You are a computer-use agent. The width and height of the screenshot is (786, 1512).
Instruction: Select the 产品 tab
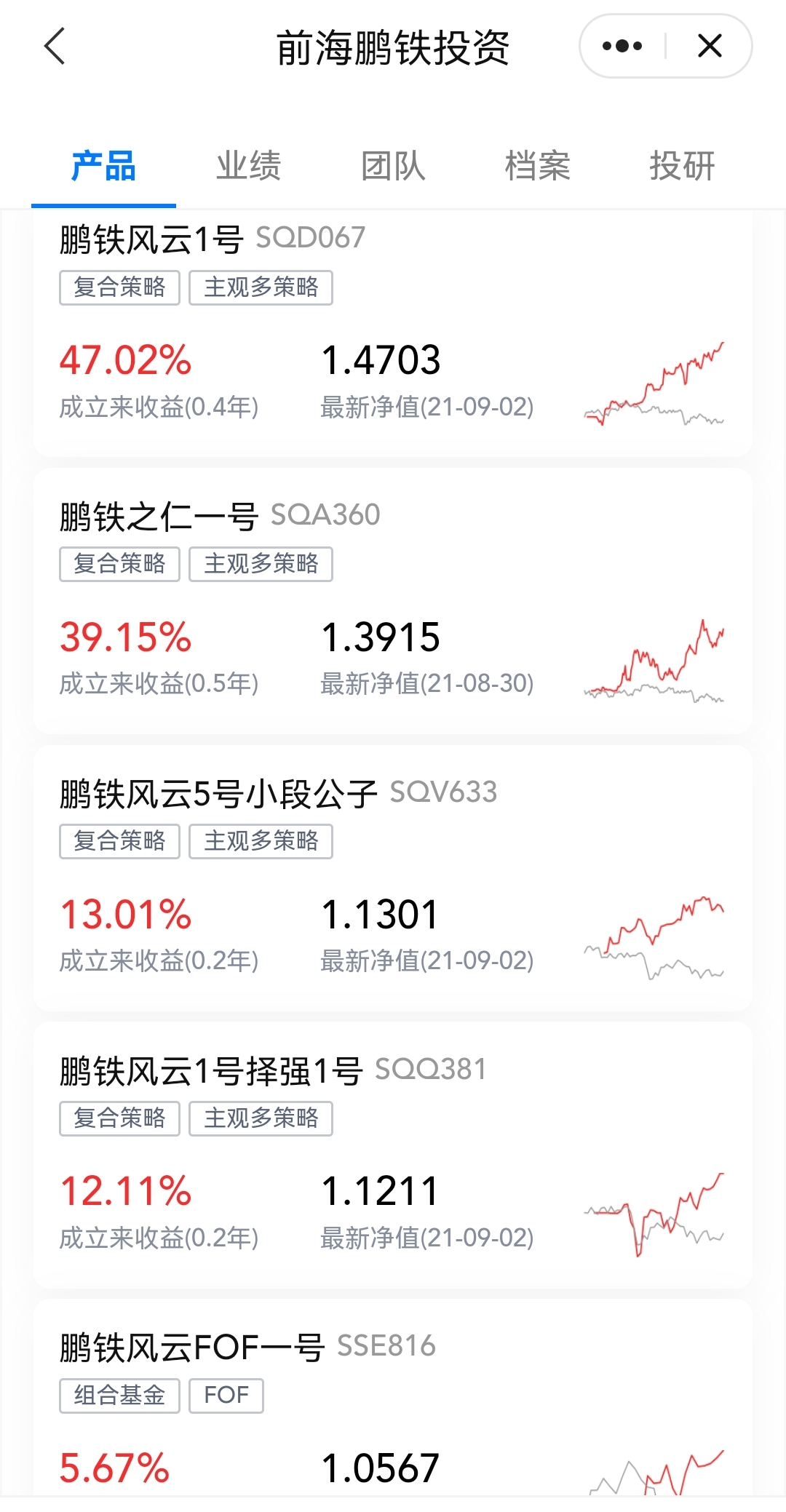(x=103, y=166)
